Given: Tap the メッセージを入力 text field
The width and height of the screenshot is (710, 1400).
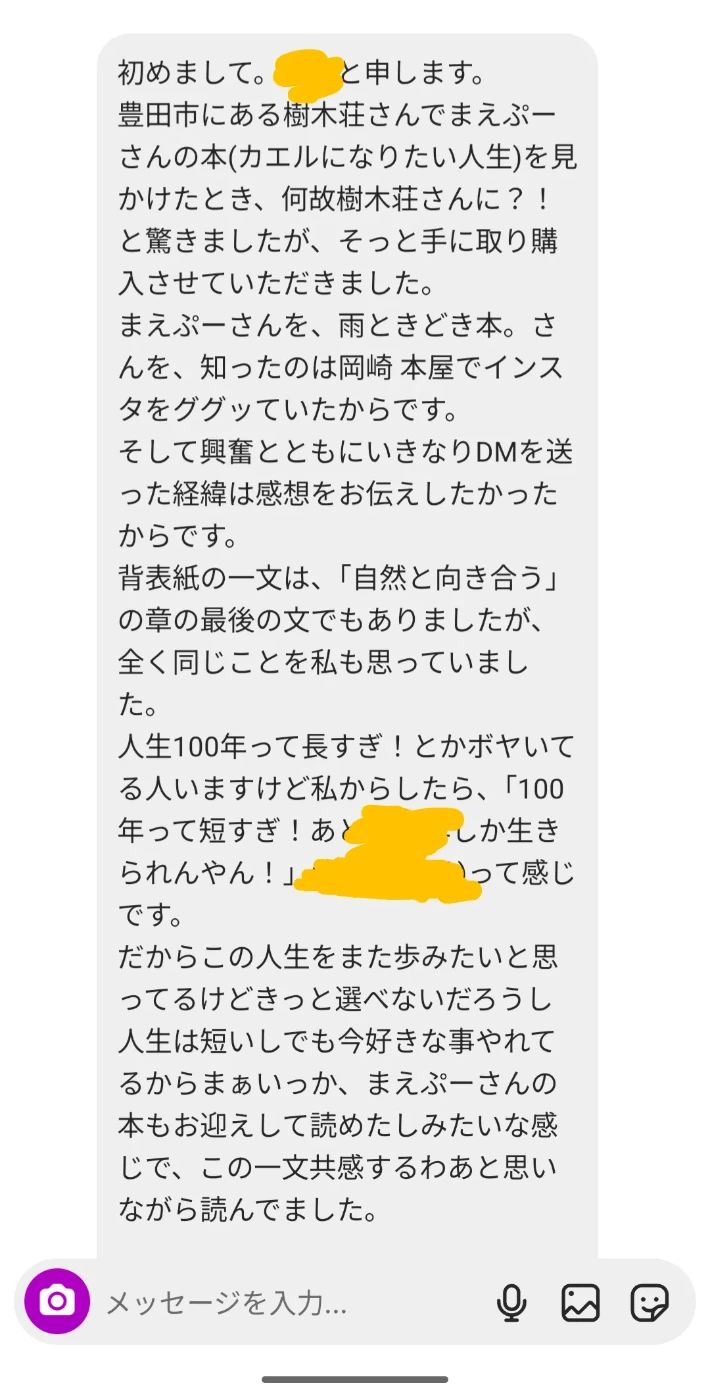Looking at the screenshot, I should point(280,1303).
